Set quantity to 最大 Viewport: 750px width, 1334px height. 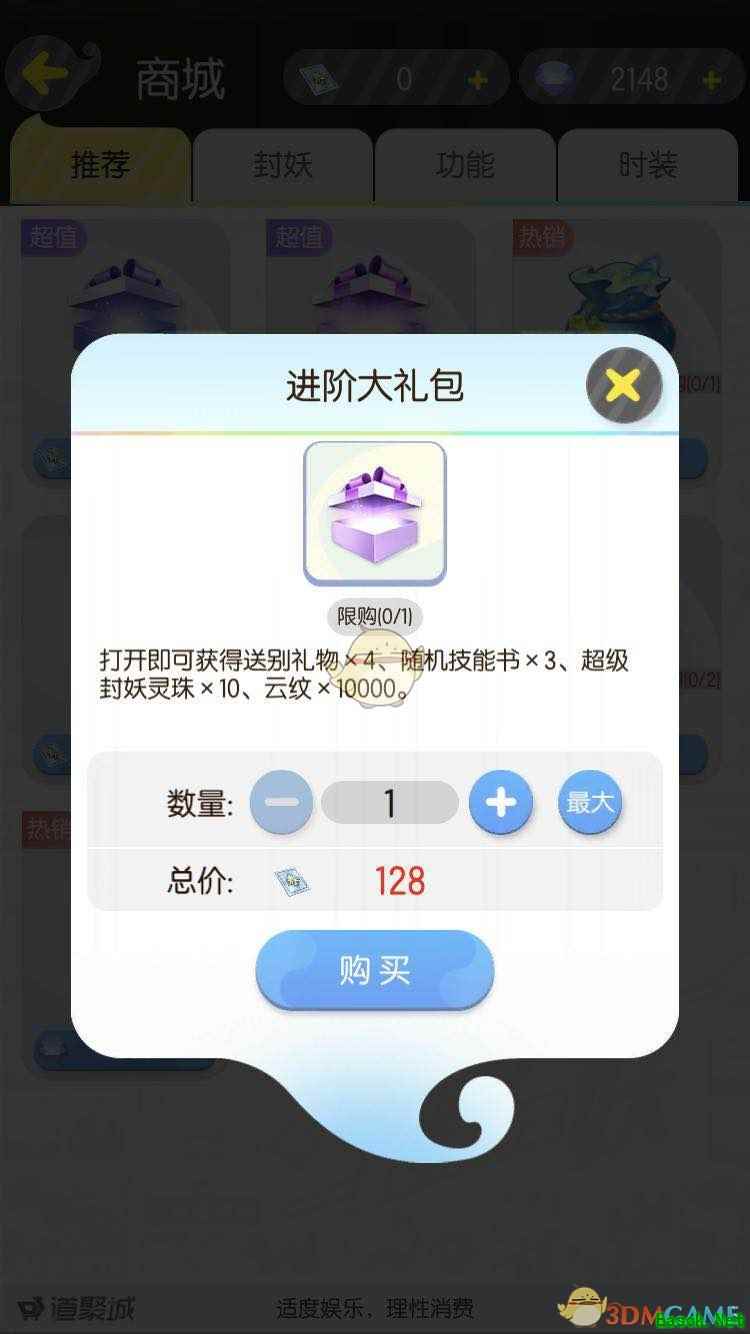pos(590,802)
